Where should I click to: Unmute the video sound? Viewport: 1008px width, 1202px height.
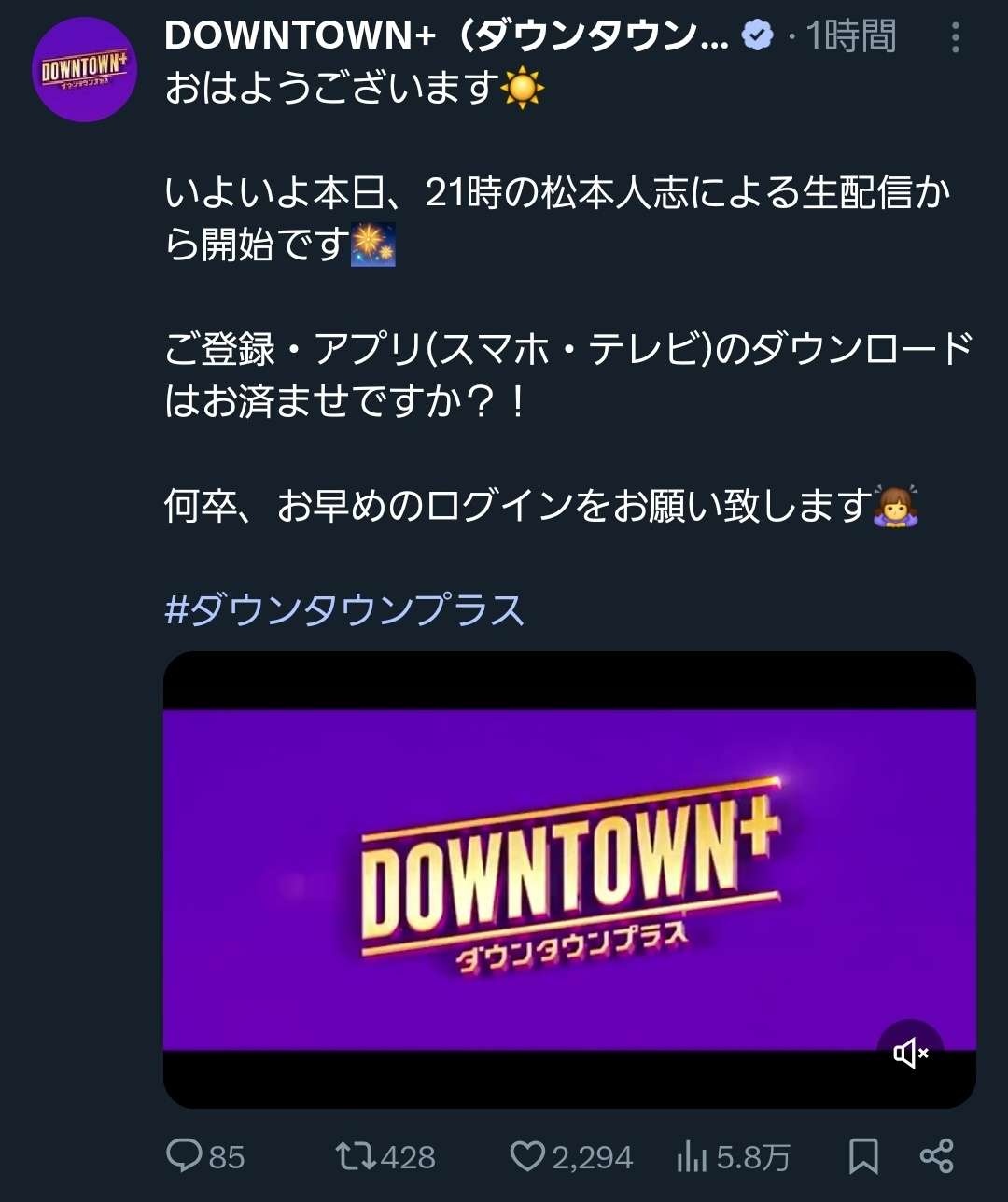[x=910, y=1054]
